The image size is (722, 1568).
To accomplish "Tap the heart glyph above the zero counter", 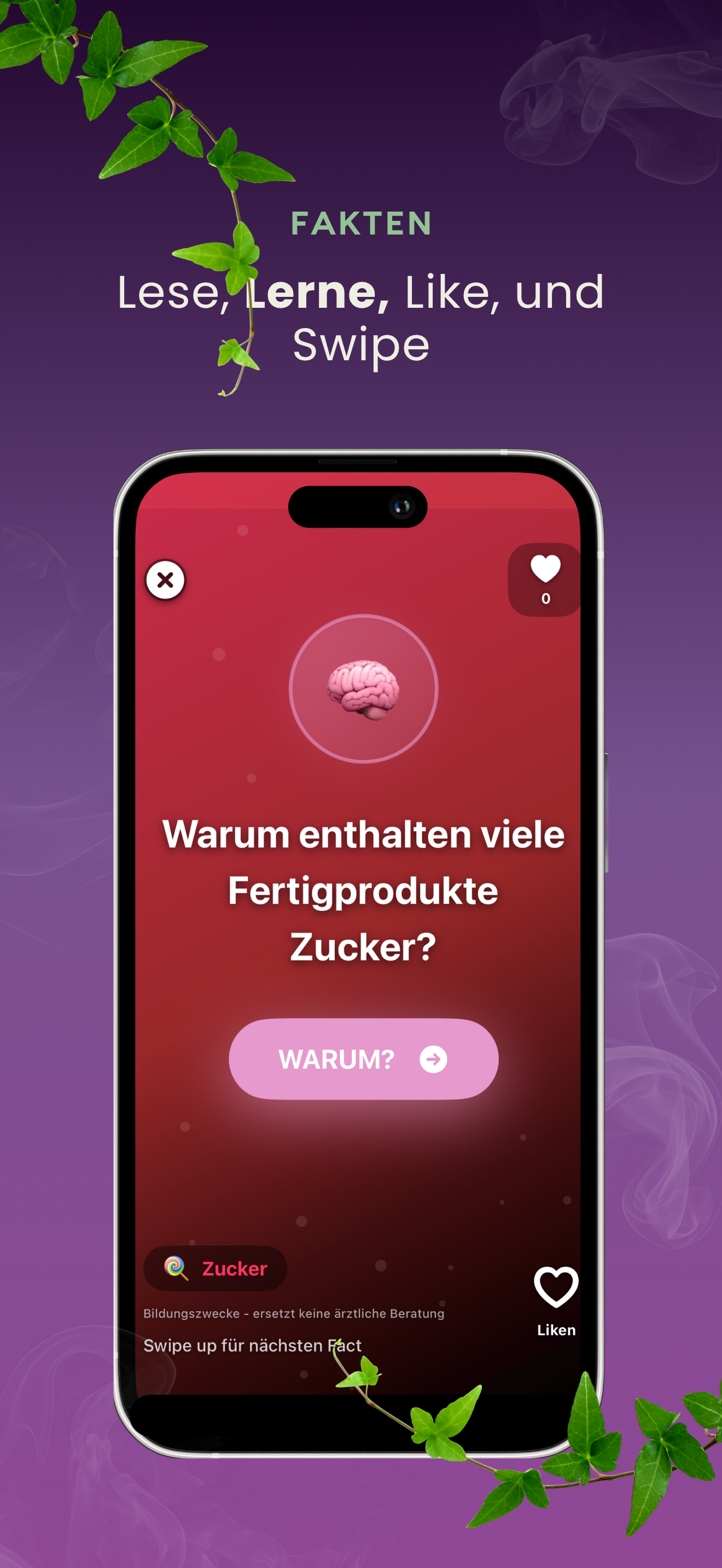I will coord(545,567).
